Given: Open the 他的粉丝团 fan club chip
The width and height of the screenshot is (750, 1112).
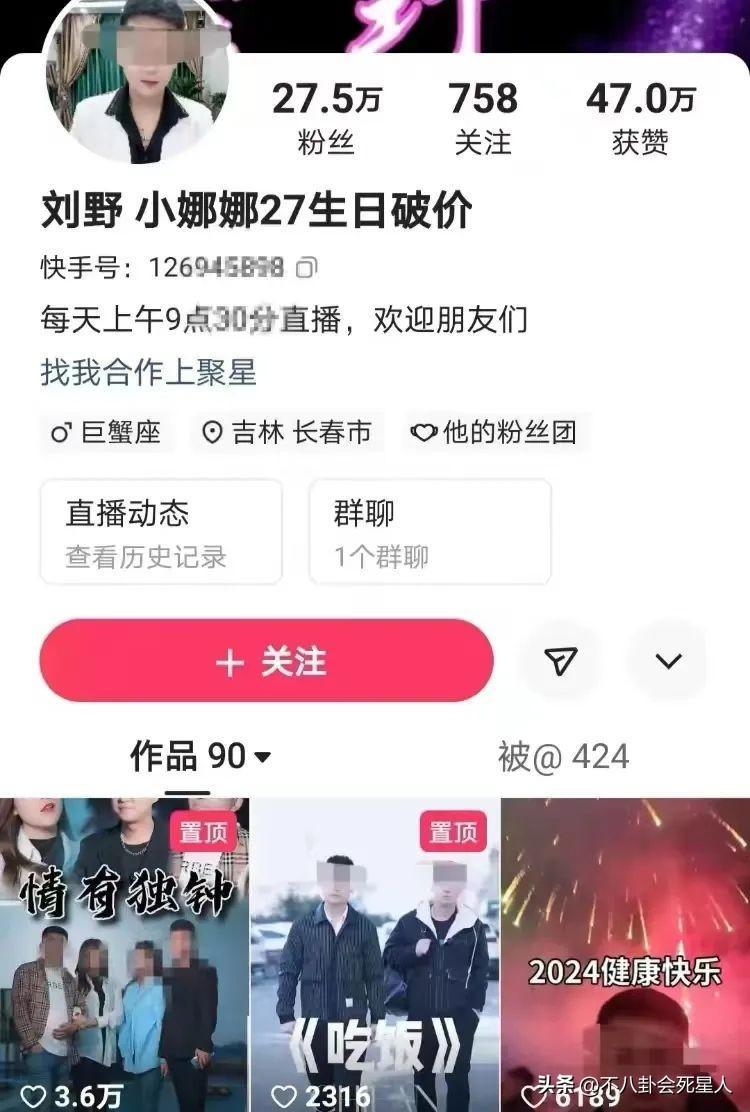Looking at the screenshot, I should tap(497, 432).
